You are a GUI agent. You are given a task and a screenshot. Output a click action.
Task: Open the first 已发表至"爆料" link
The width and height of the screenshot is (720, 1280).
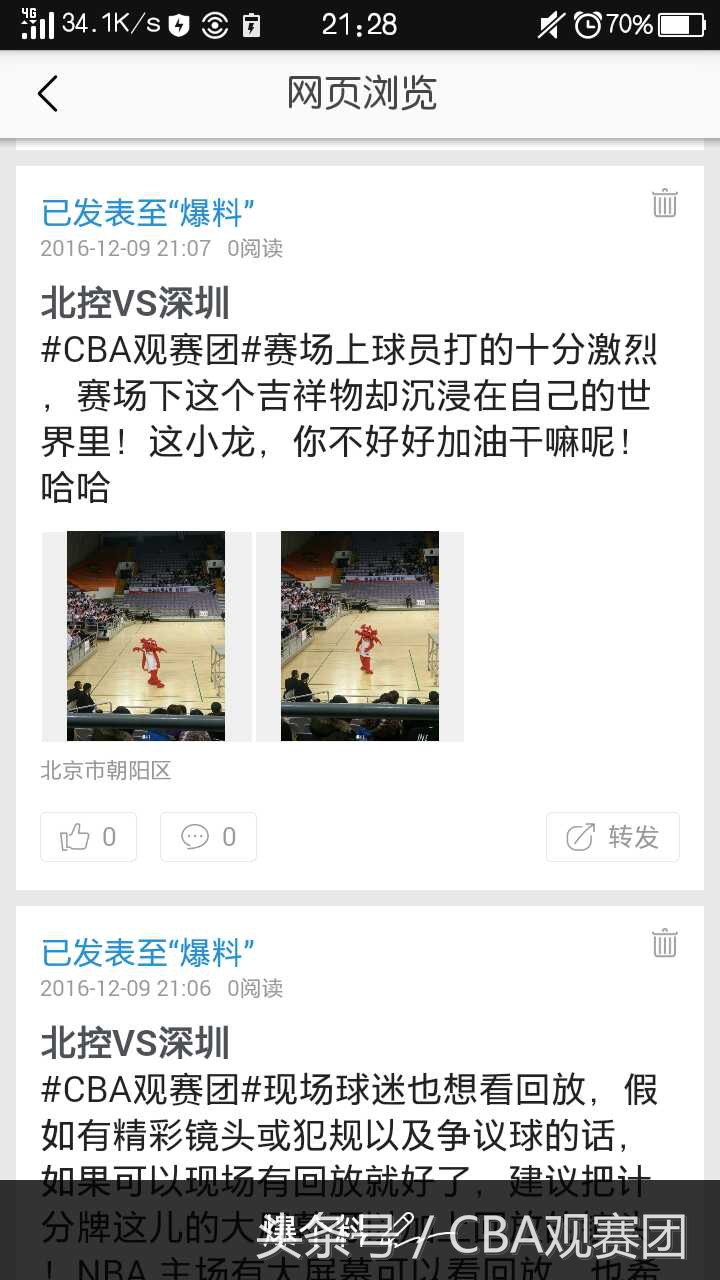[x=146, y=213]
